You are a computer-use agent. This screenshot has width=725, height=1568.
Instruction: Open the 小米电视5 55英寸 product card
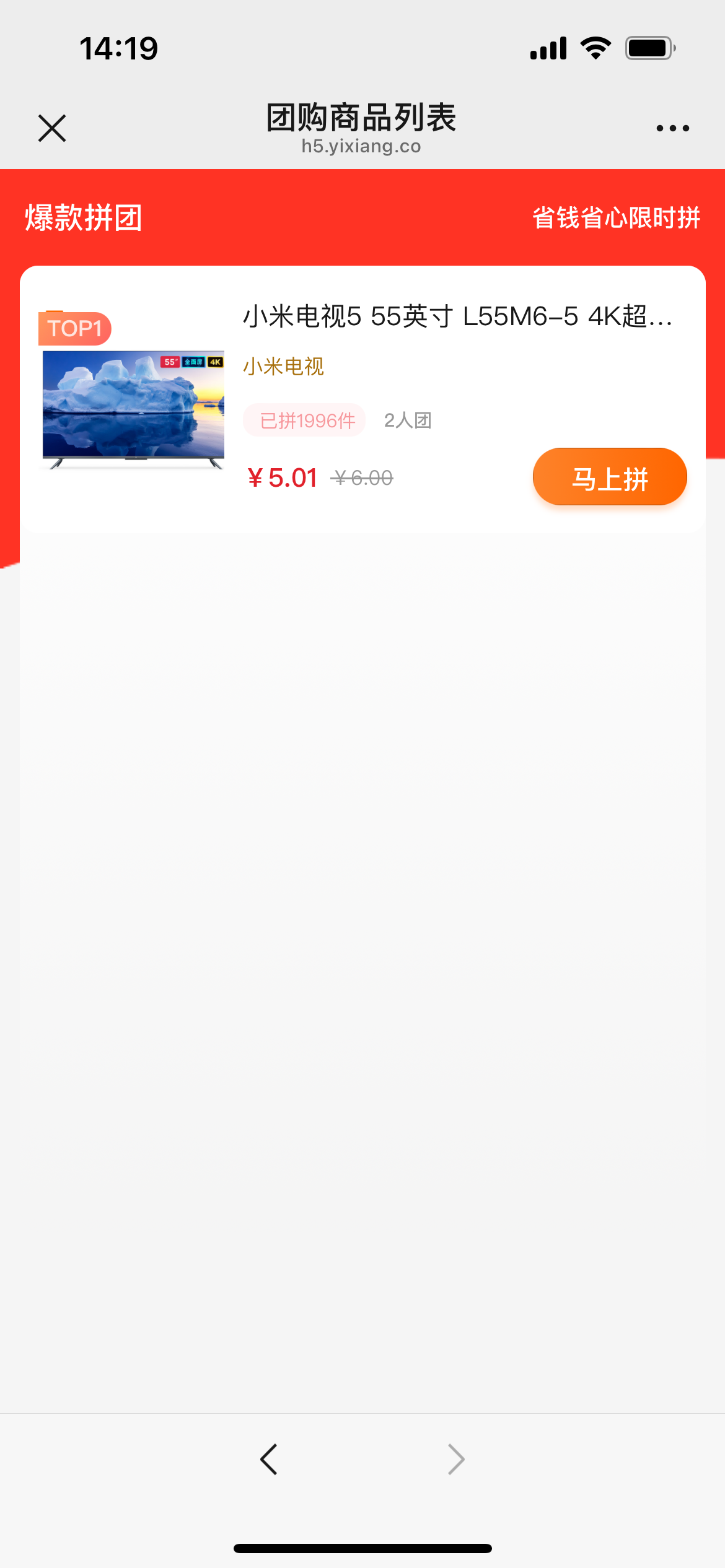(x=362, y=399)
